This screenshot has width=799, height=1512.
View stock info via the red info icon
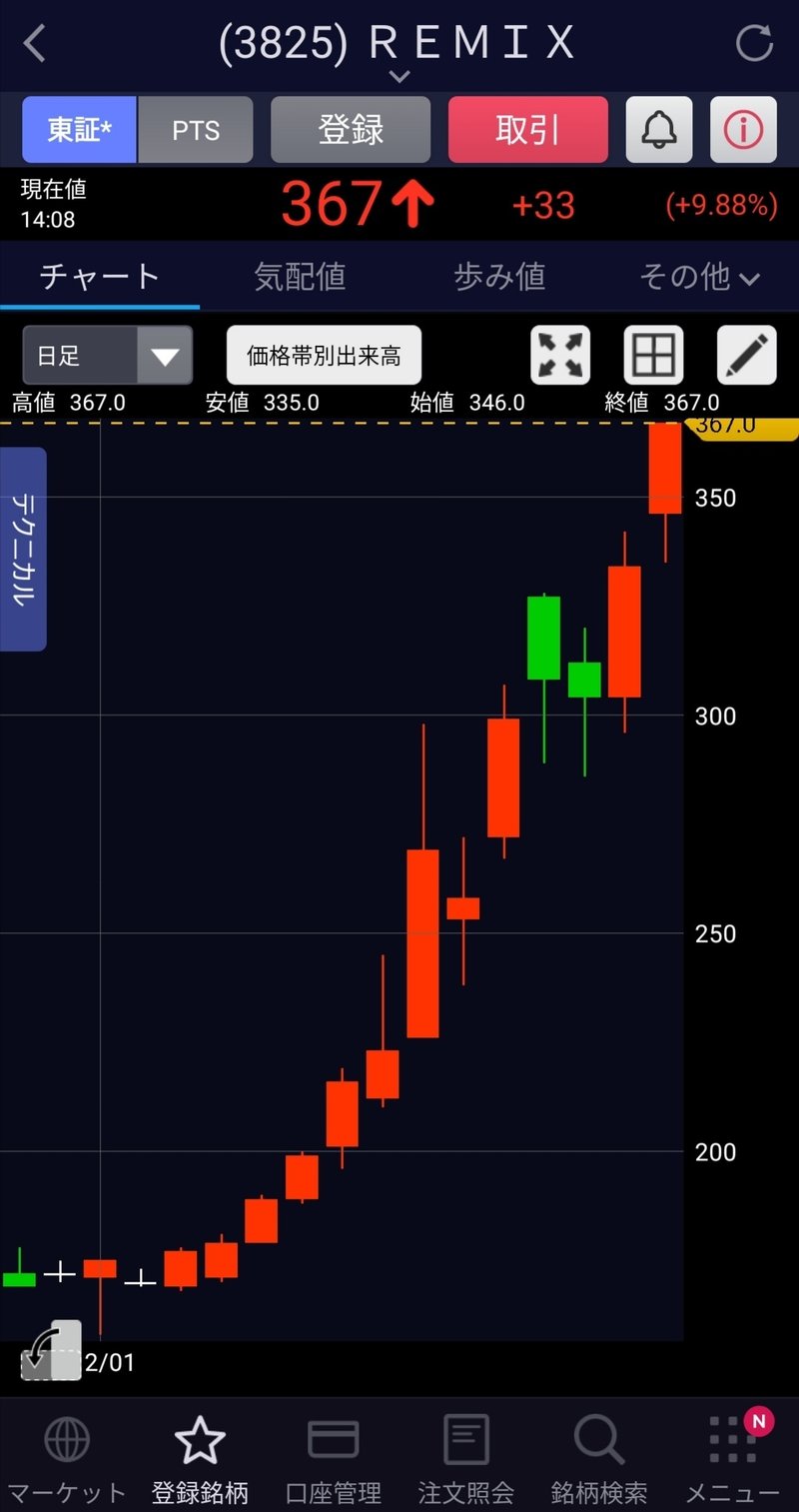tap(743, 130)
